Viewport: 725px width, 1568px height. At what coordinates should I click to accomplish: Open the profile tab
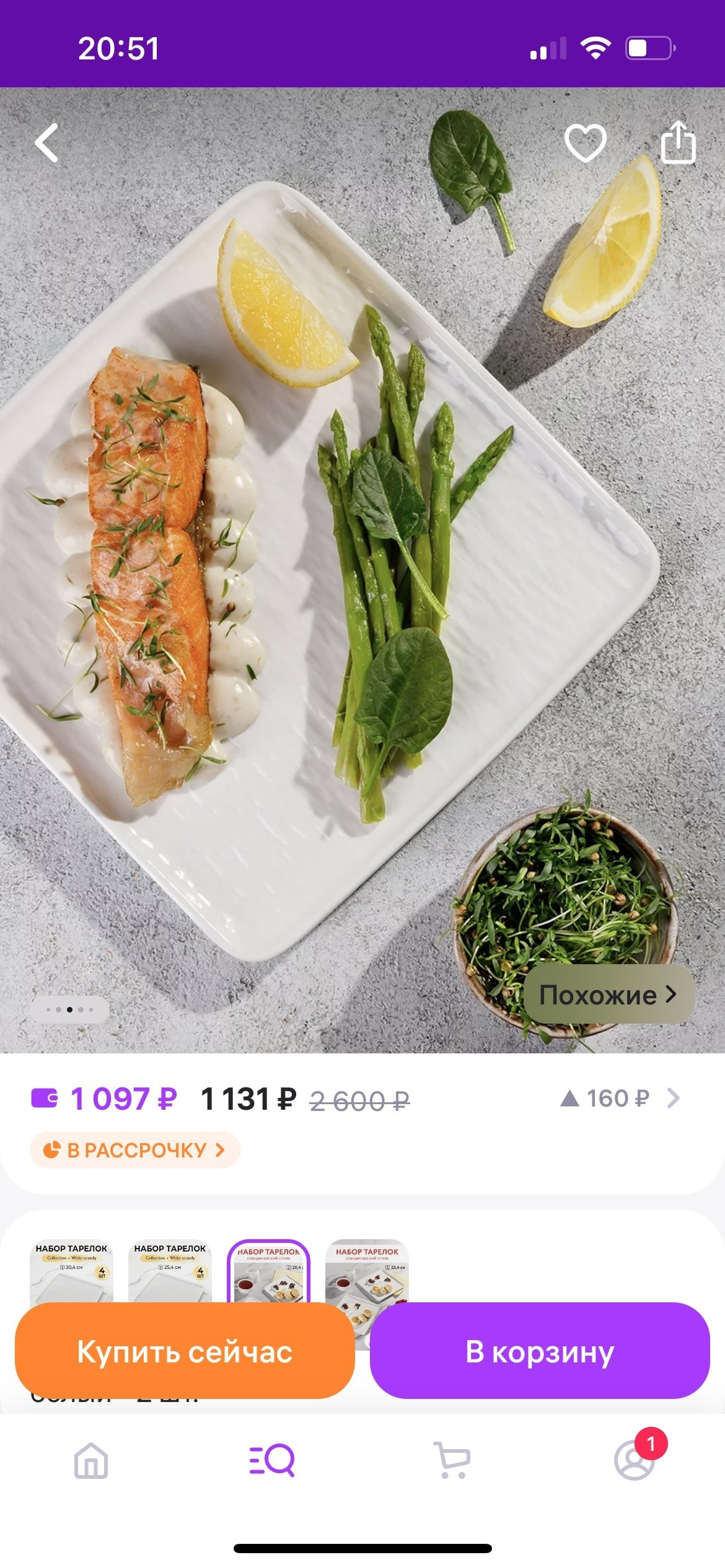(x=634, y=1460)
